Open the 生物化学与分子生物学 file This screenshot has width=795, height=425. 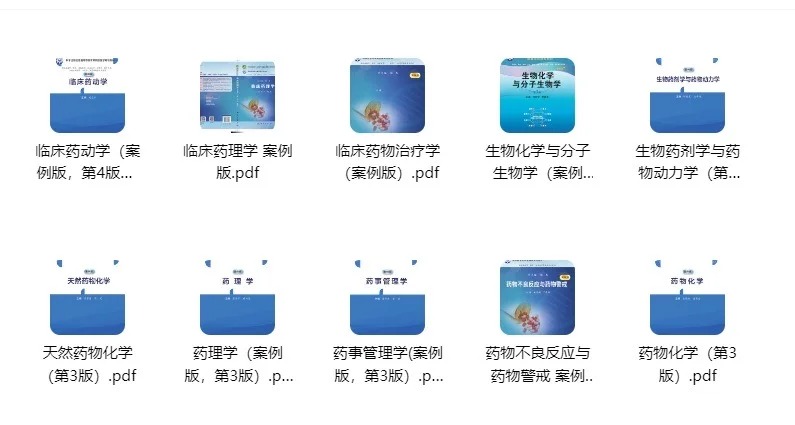tap(537, 96)
